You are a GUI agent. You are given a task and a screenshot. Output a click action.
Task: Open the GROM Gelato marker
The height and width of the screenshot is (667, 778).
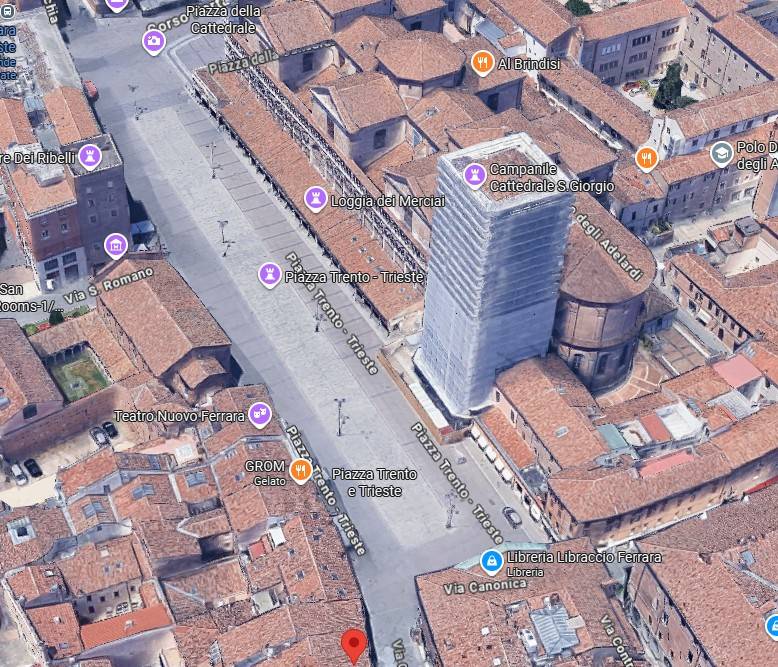[x=300, y=471]
